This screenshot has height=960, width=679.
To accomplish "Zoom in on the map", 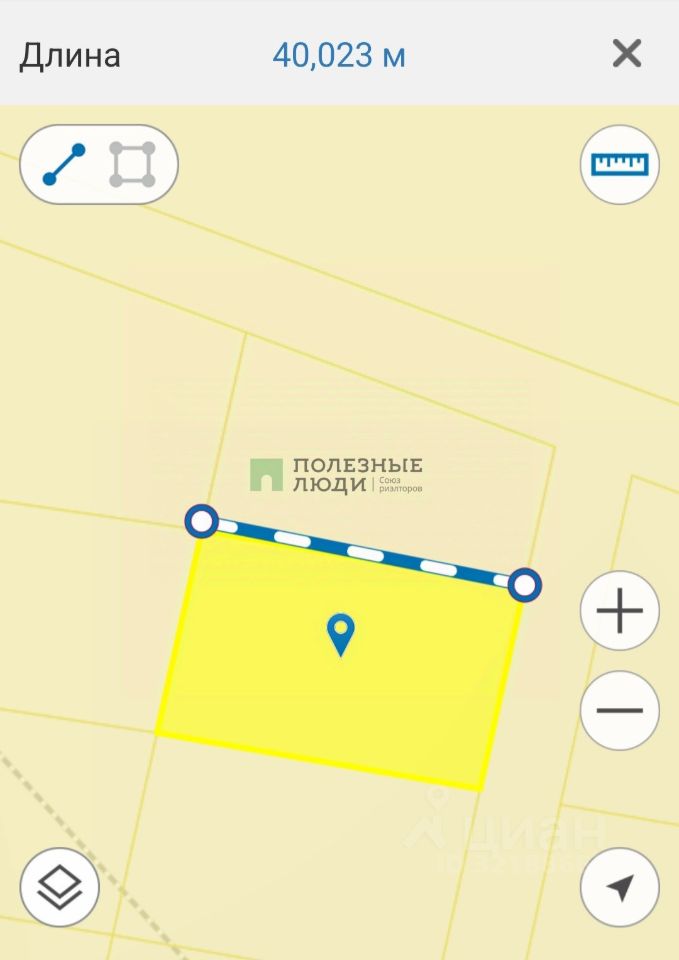I will (620, 611).
